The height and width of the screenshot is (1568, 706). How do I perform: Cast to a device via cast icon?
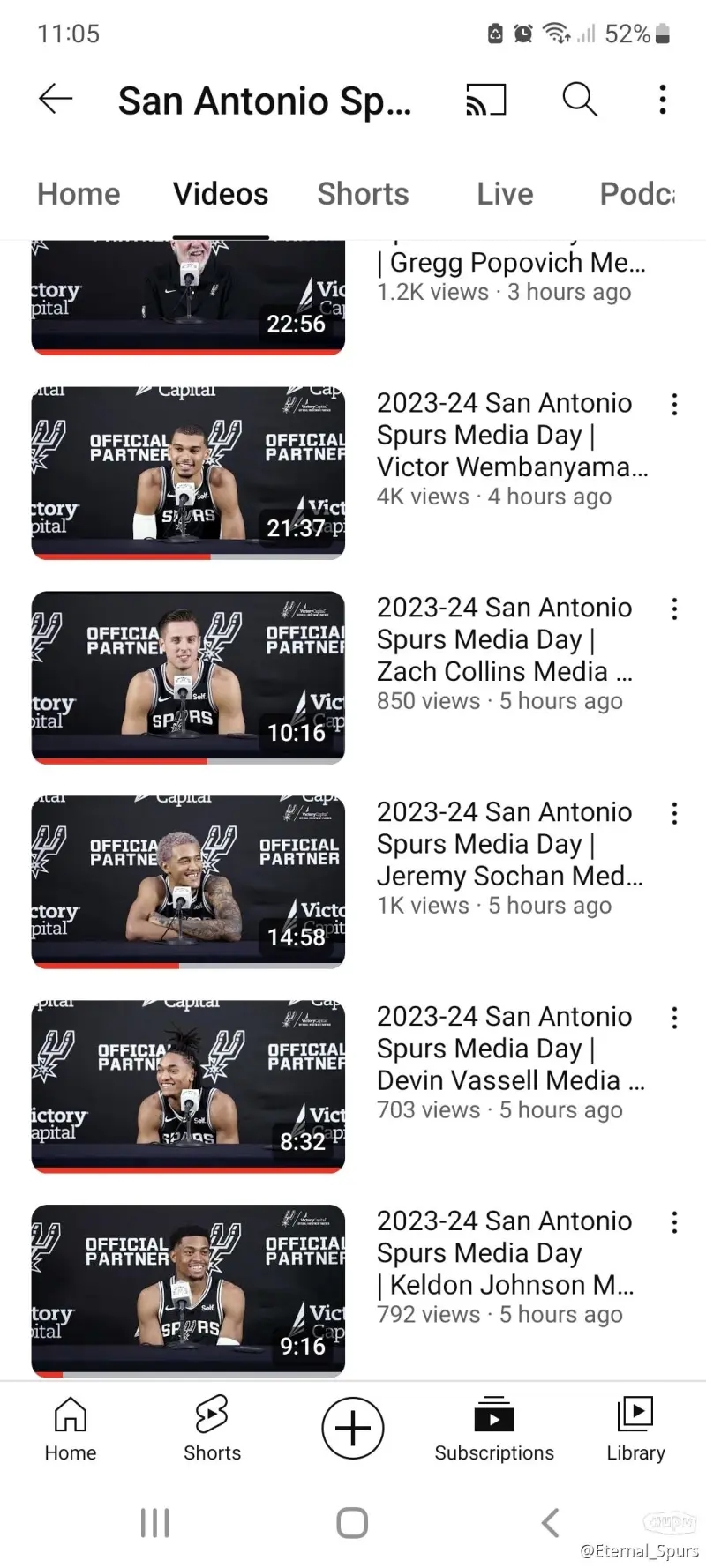tap(486, 100)
